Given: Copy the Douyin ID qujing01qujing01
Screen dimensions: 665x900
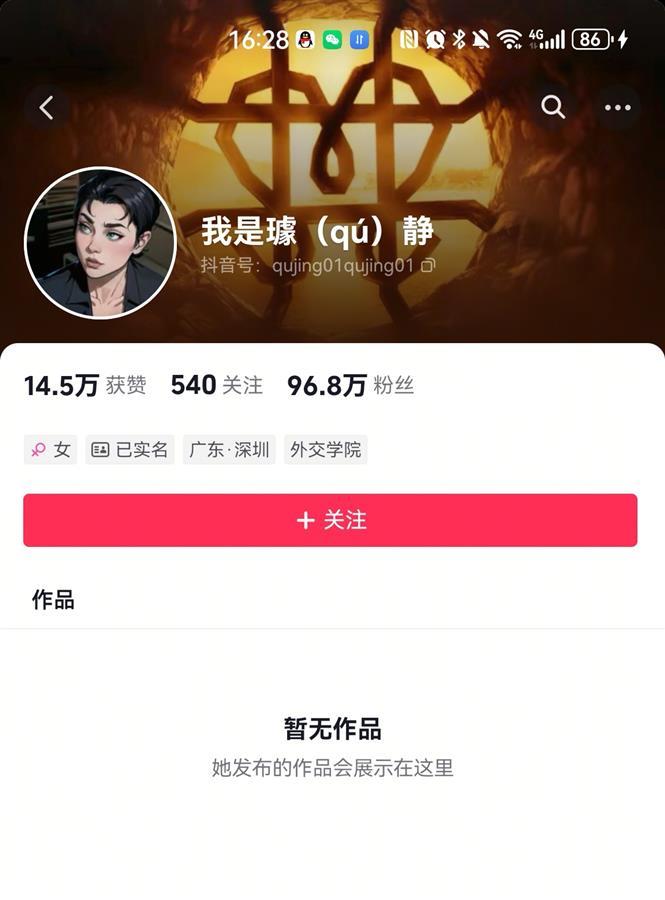Looking at the screenshot, I should click(x=428, y=266).
